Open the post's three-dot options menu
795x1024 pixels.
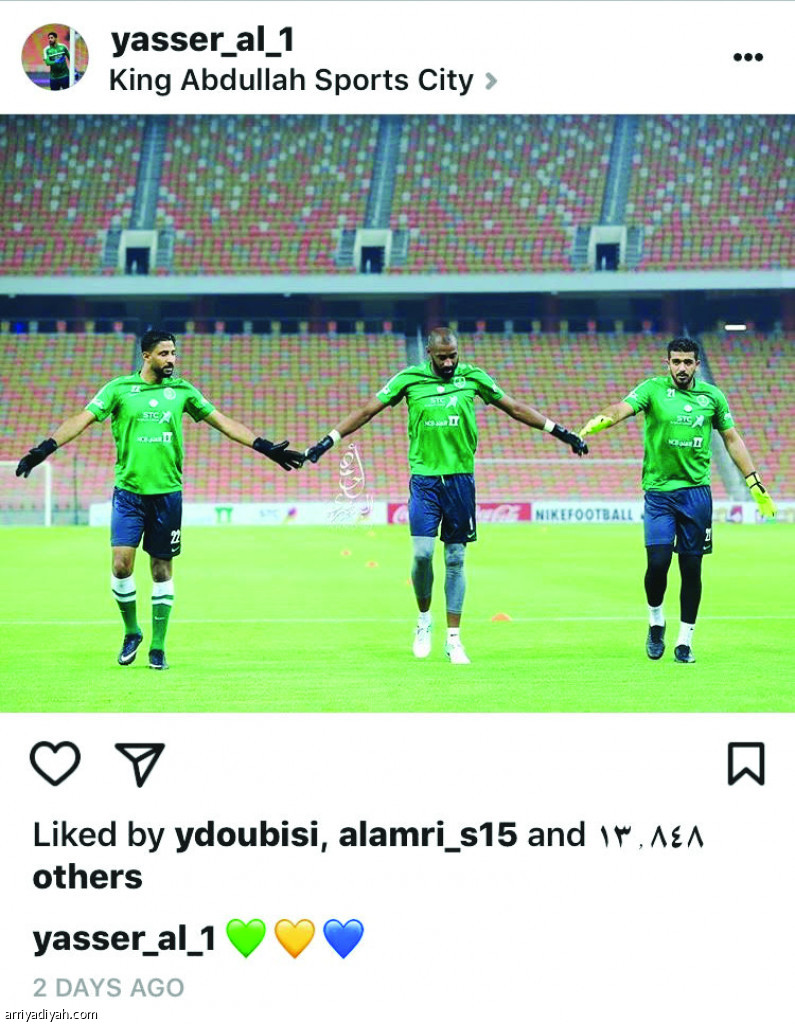click(x=747, y=57)
